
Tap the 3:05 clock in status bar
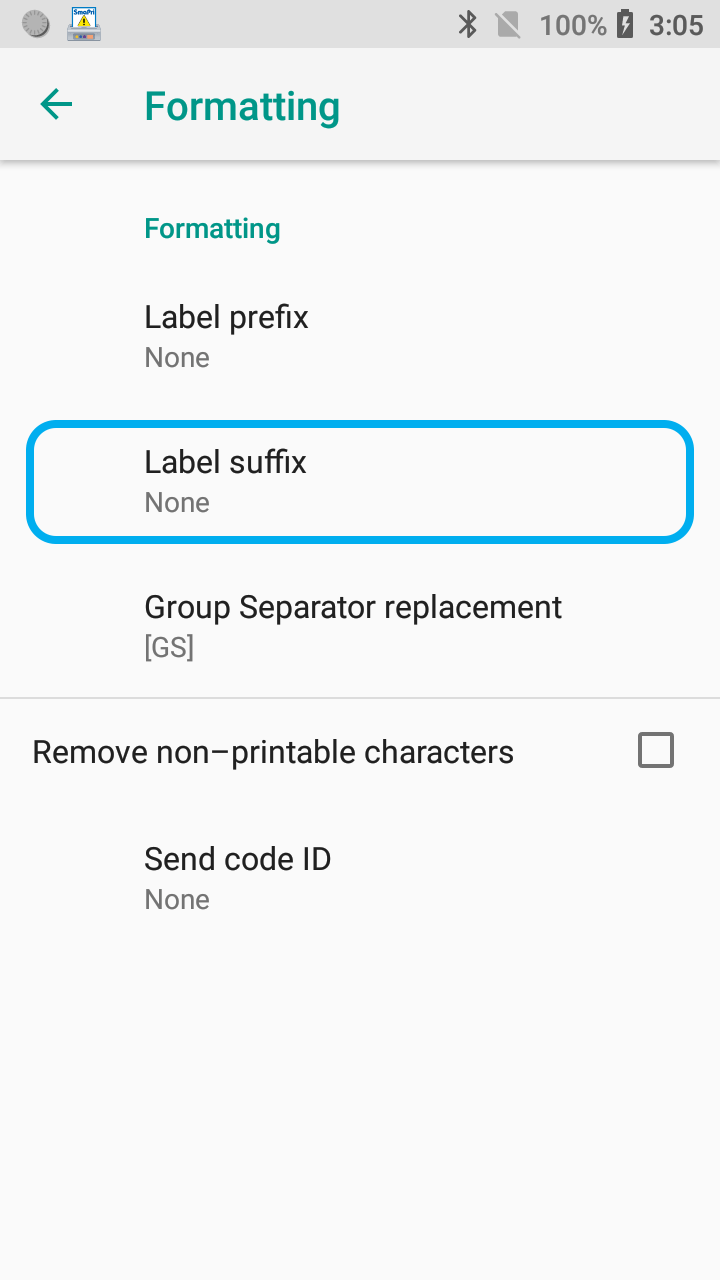[x=678, y=24]
